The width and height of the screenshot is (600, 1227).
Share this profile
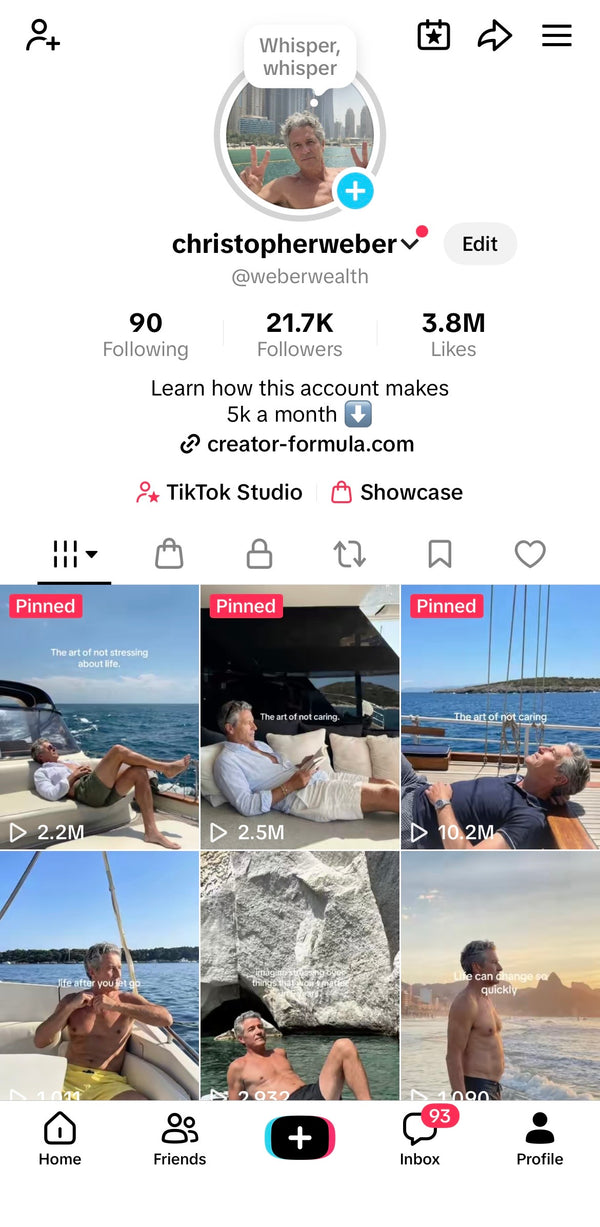coord(494,36)
